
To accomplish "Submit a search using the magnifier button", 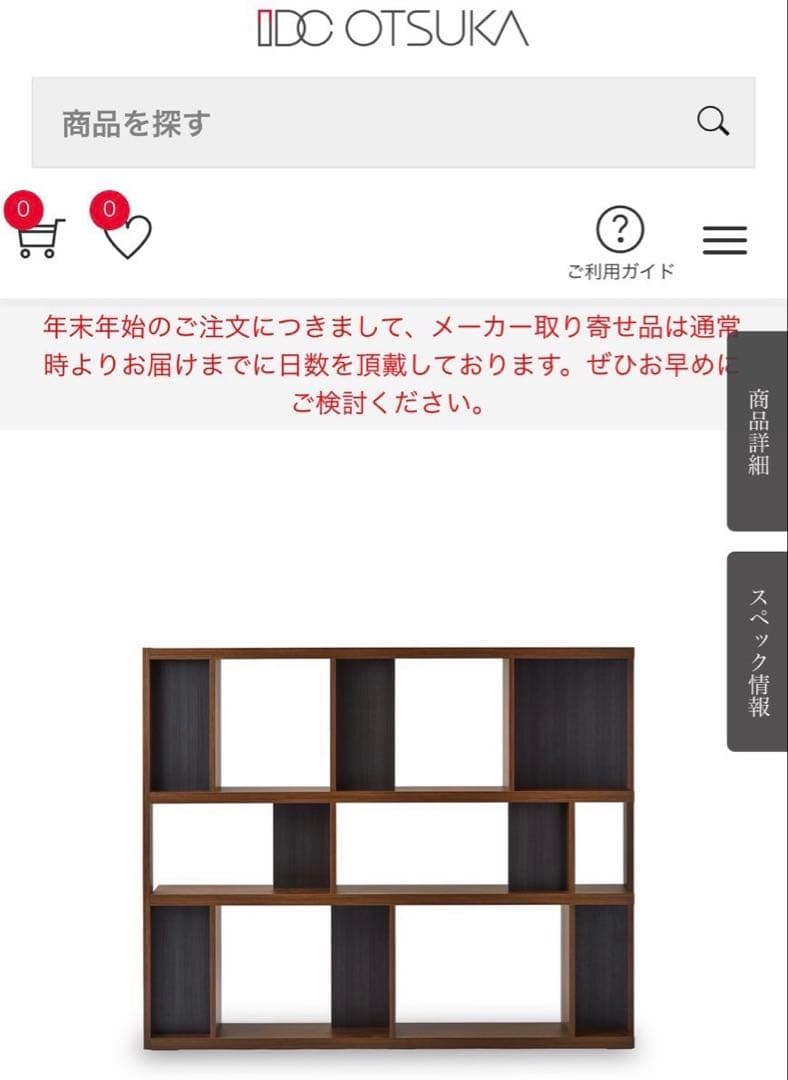I will click(x=714, y=122).
